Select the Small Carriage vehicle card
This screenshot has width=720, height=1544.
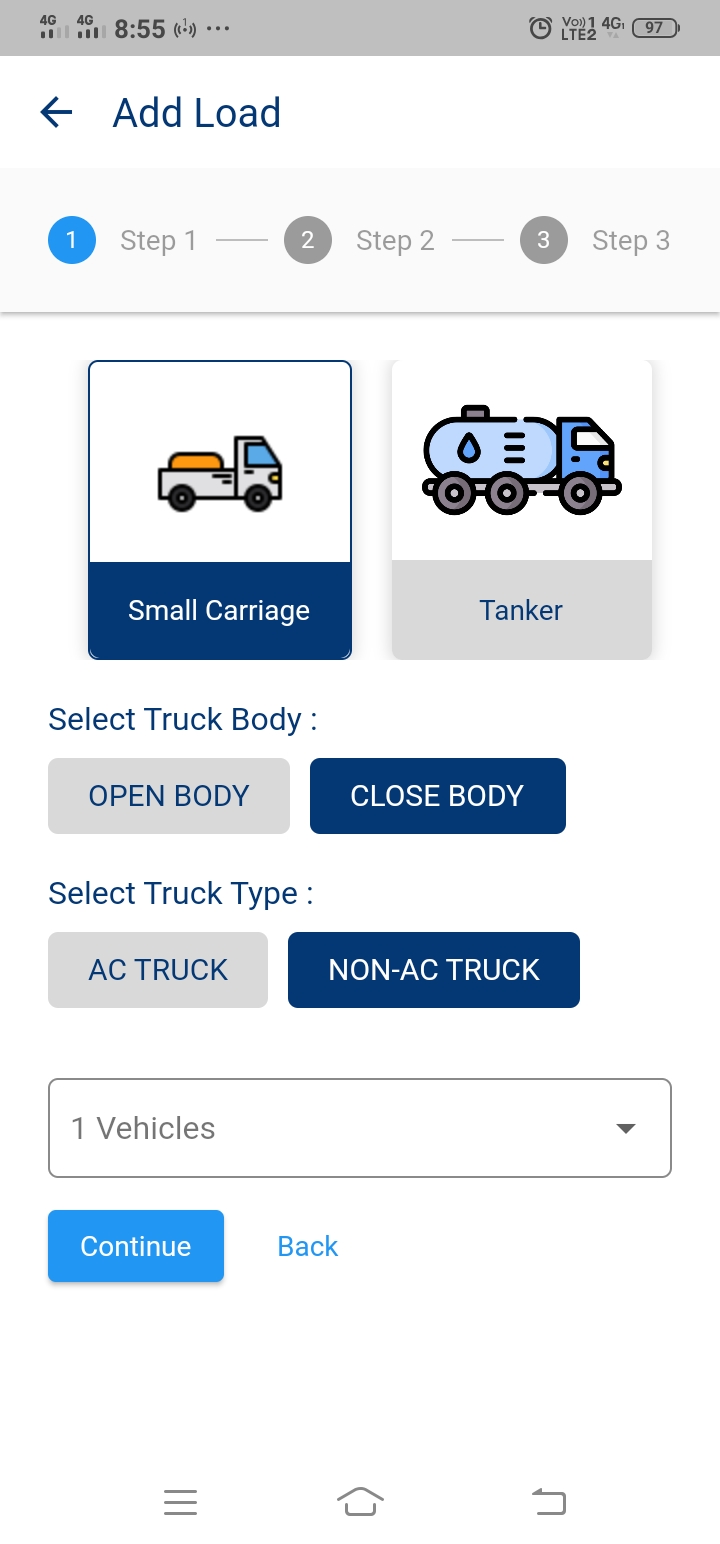220,510
